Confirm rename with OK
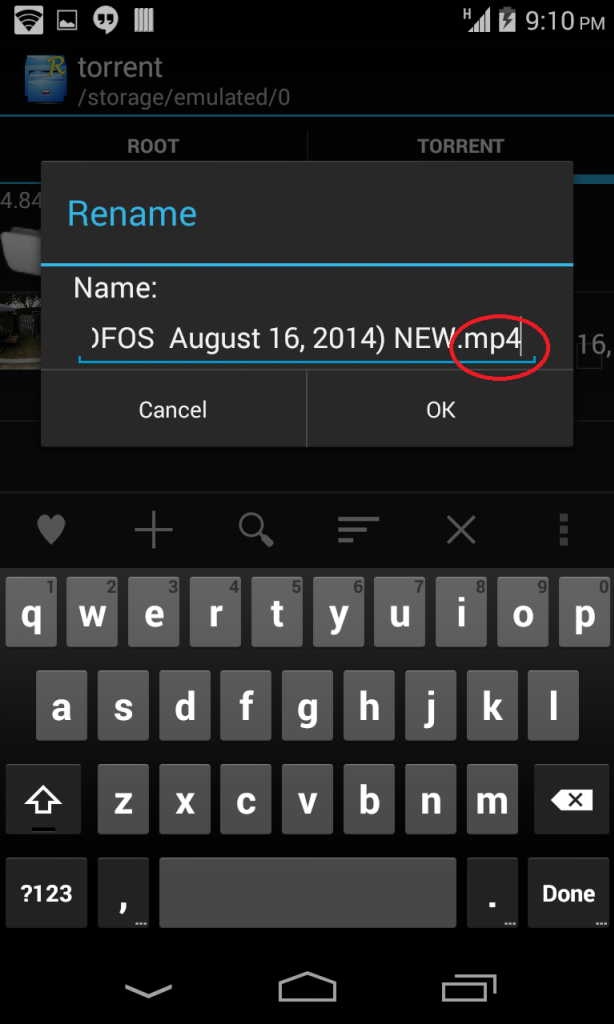Image resolution: width=614 pixels, height=1024 pixels. (x=440, y=410)
